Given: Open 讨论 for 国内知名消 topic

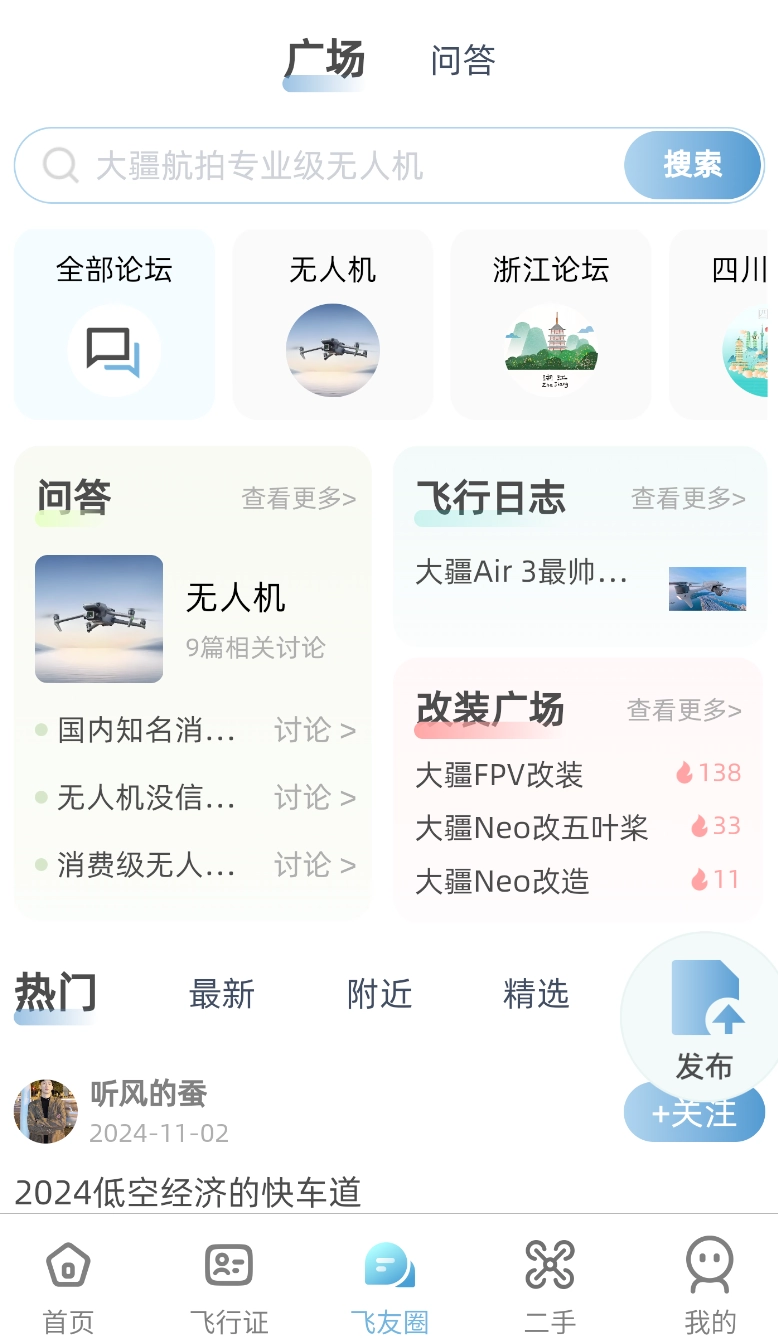Looking at the screenshot, I should (313, 731).
